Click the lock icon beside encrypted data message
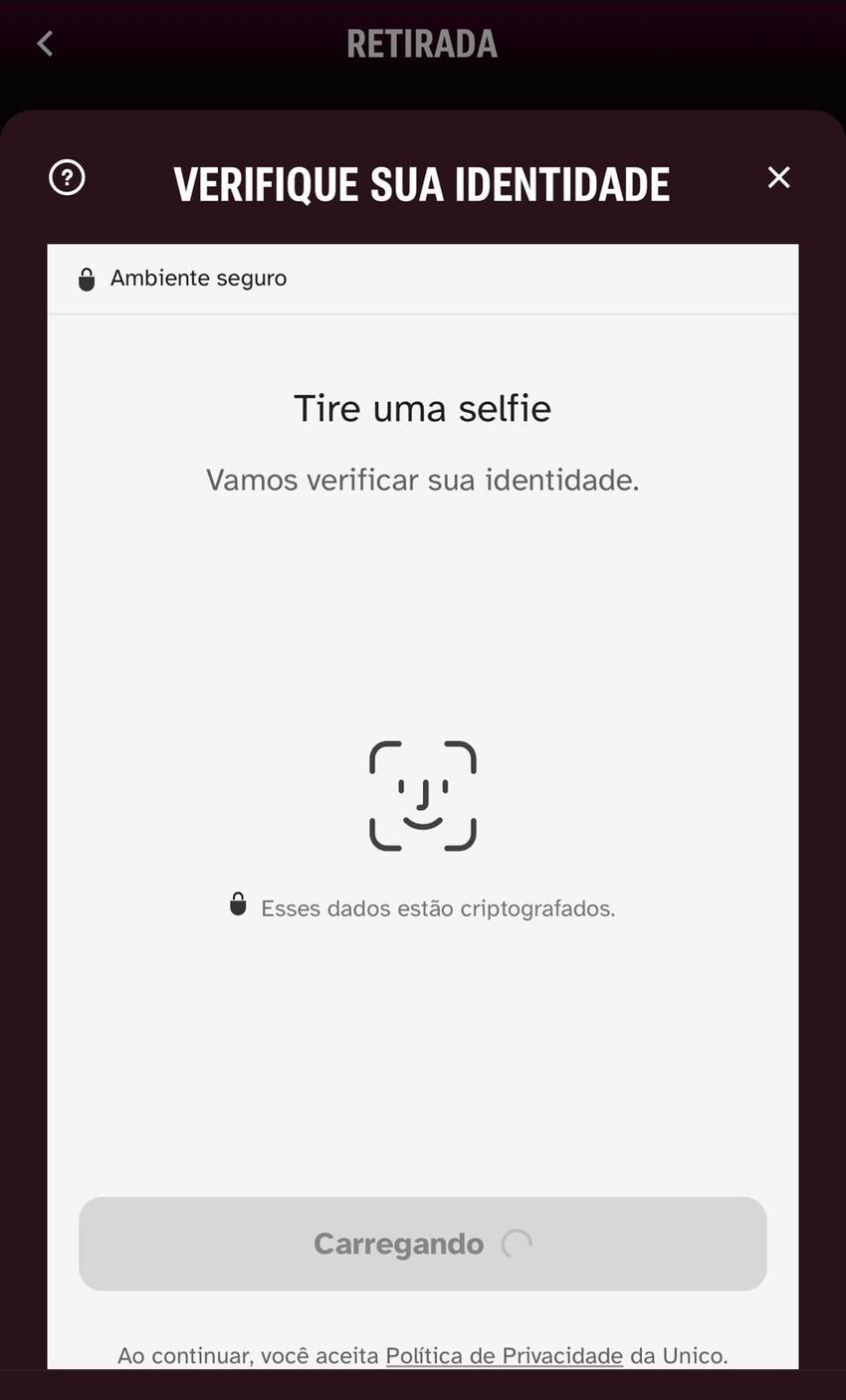Viewport: 846px width, 1400px height. [x=238, y=904]
